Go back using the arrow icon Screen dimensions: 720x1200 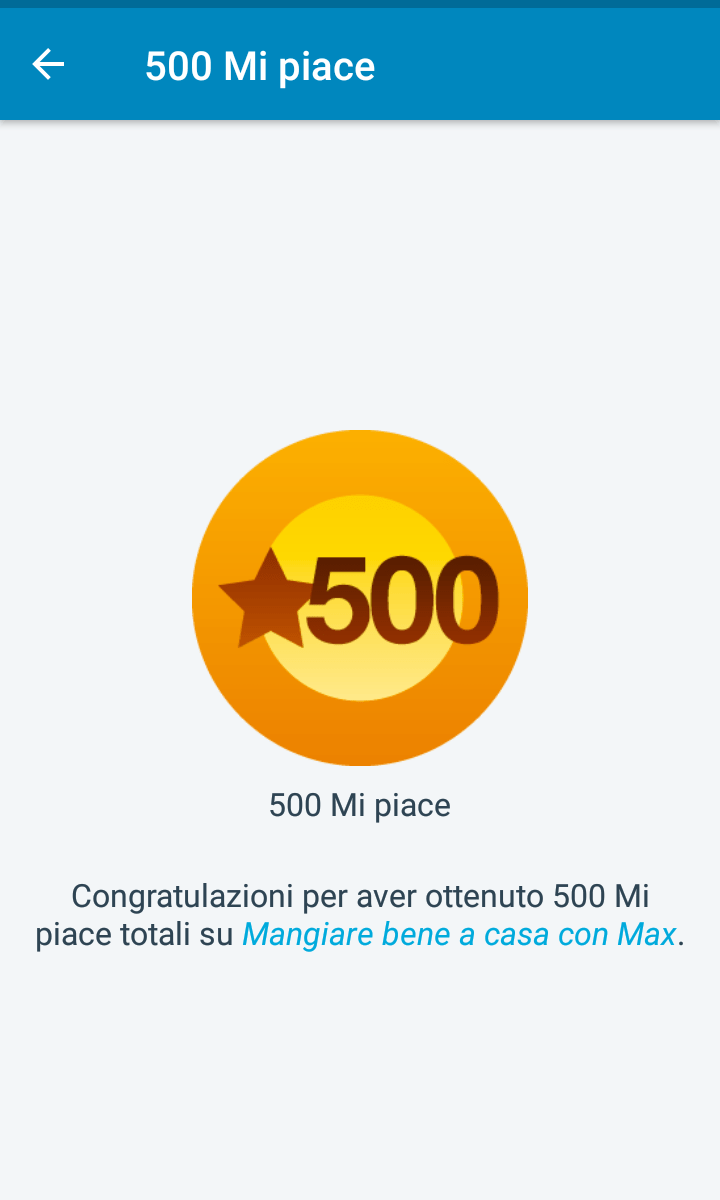48,65
